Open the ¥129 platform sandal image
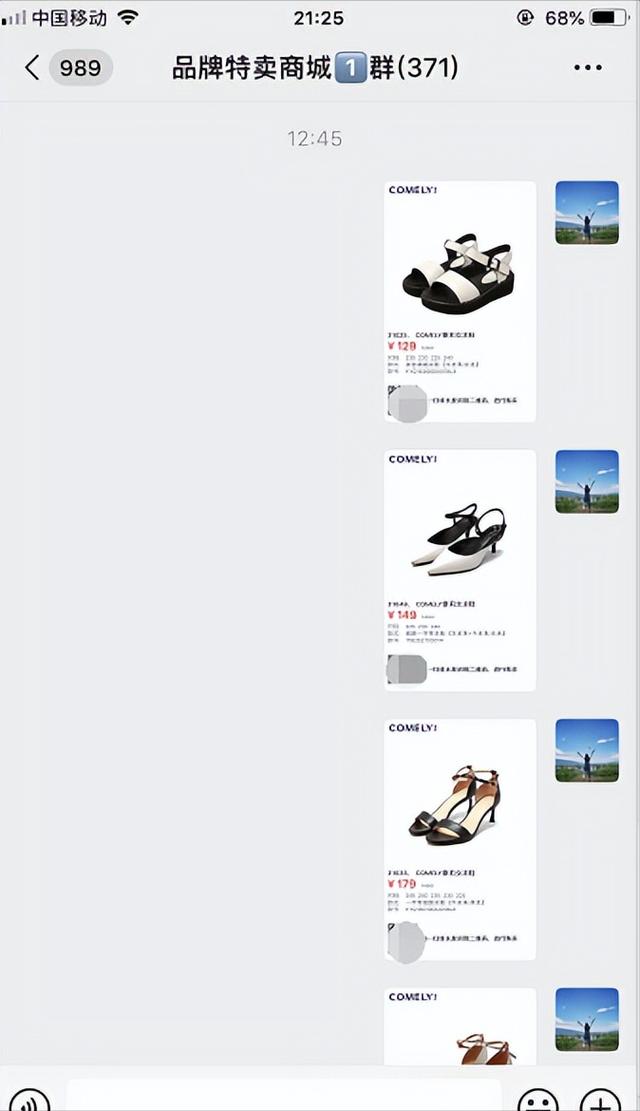The image size is (640, 1111). (x=460, y=301)
